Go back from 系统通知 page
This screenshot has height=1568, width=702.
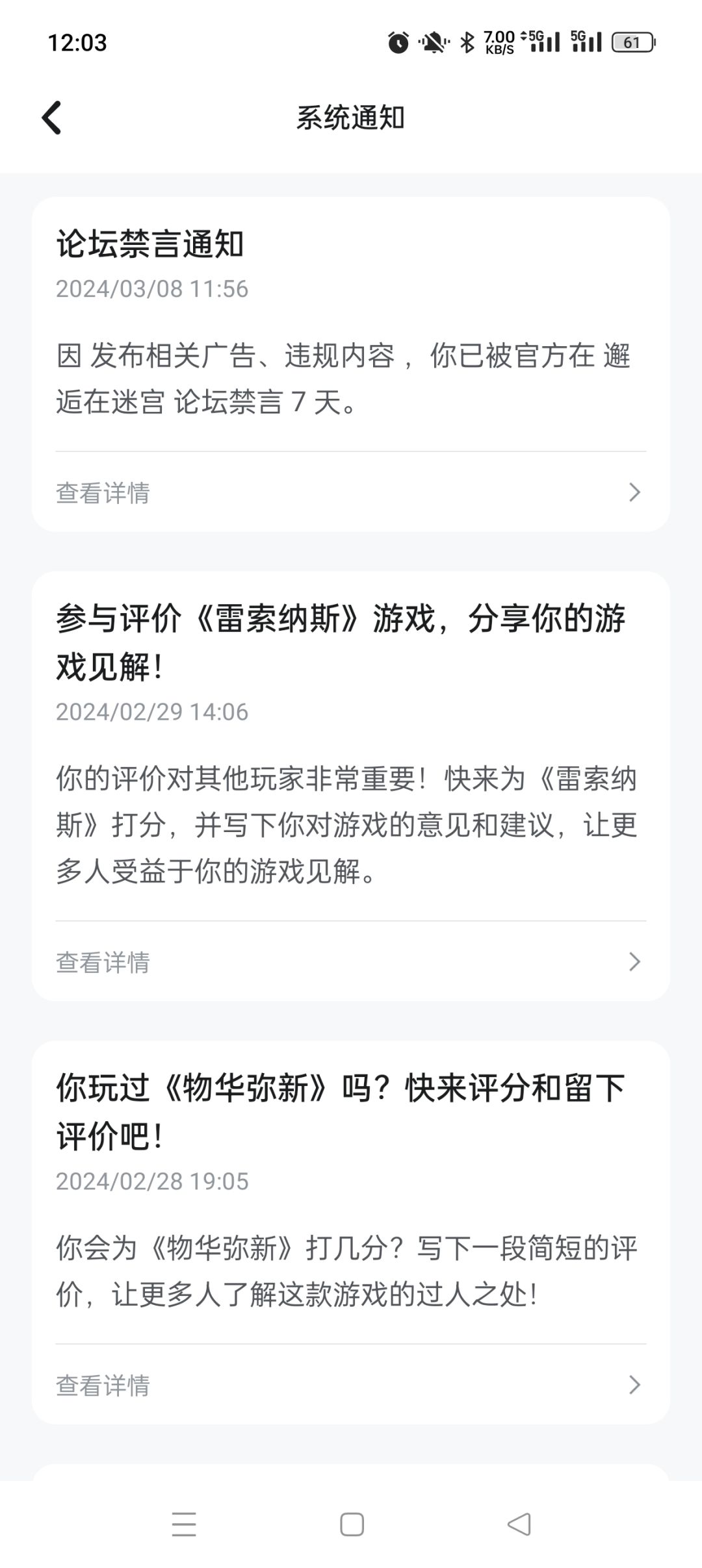[52, 118]
